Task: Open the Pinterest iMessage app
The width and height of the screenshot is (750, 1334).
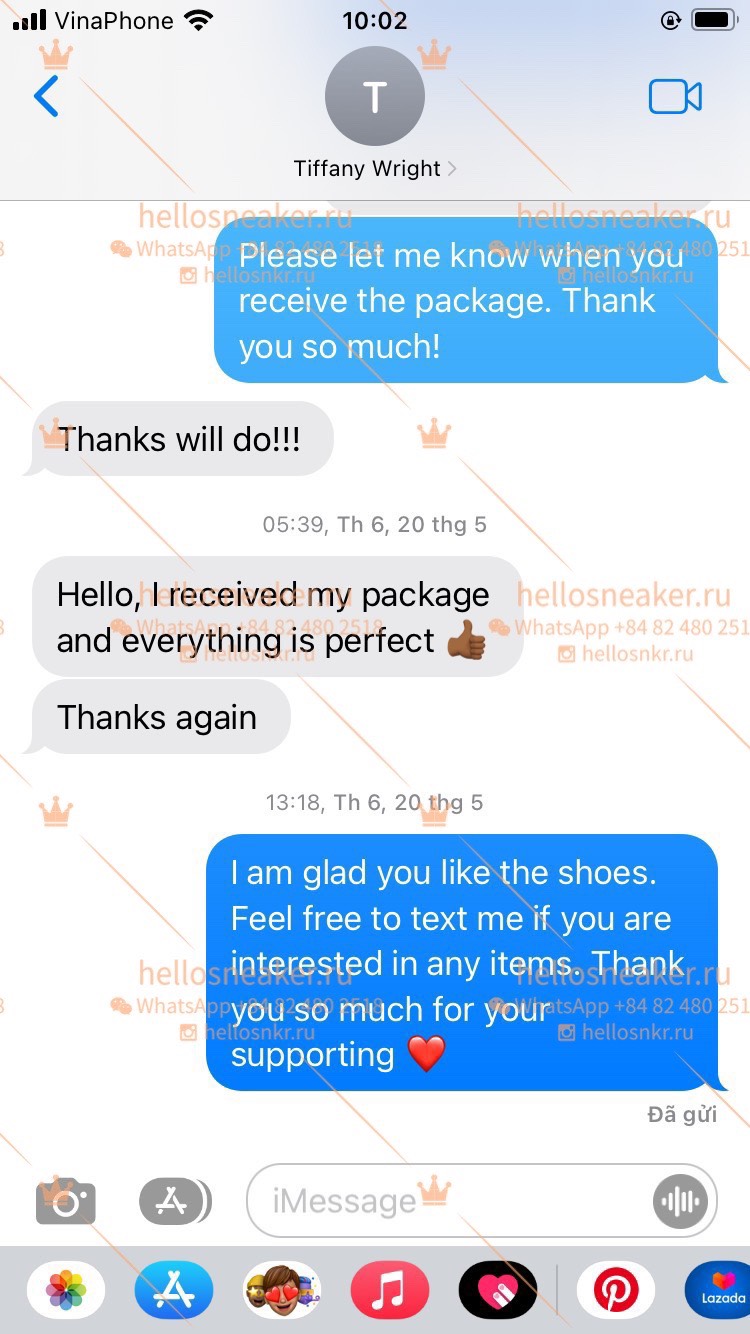Action: click(616, 1290)
